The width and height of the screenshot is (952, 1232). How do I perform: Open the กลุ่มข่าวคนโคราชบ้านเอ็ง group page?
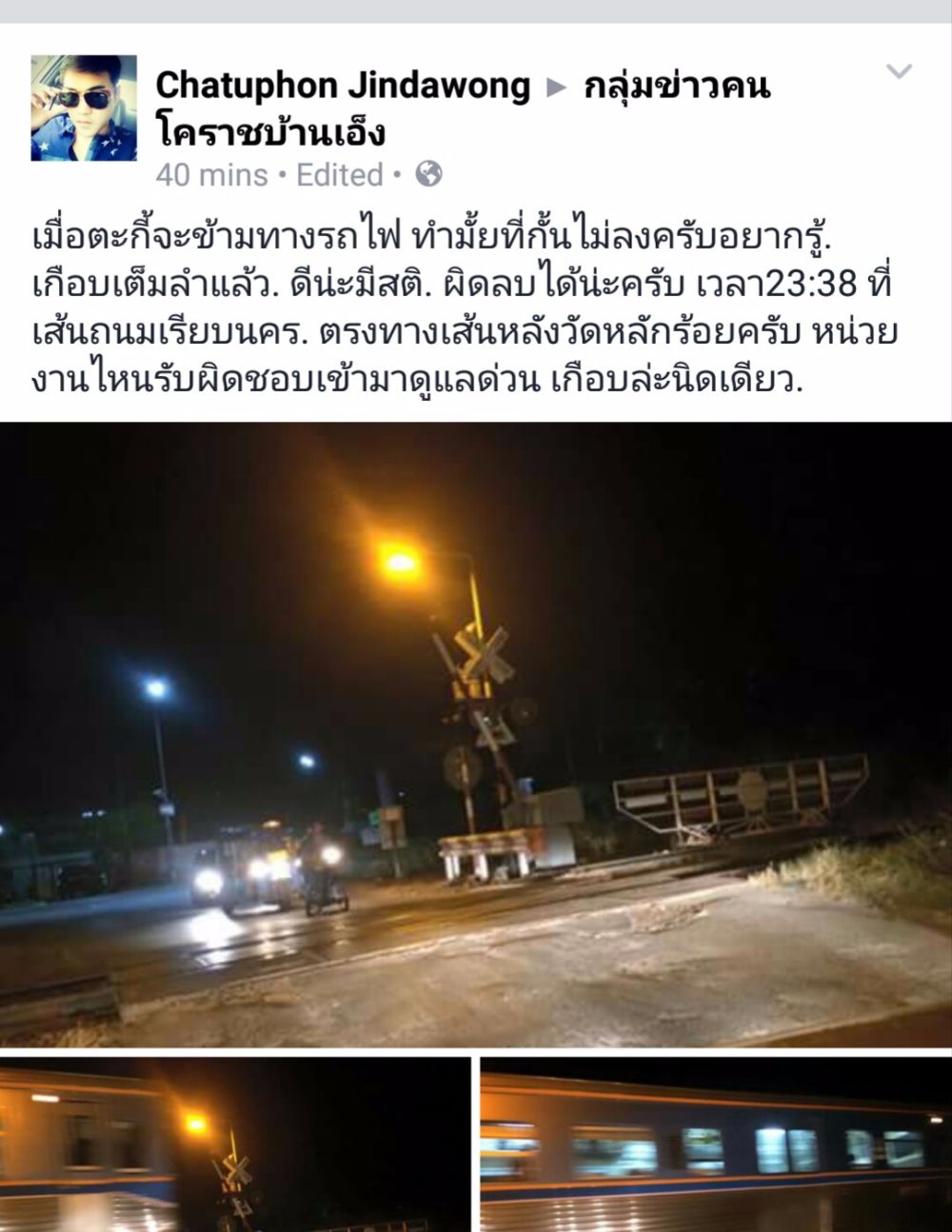[x=676, y=88]
